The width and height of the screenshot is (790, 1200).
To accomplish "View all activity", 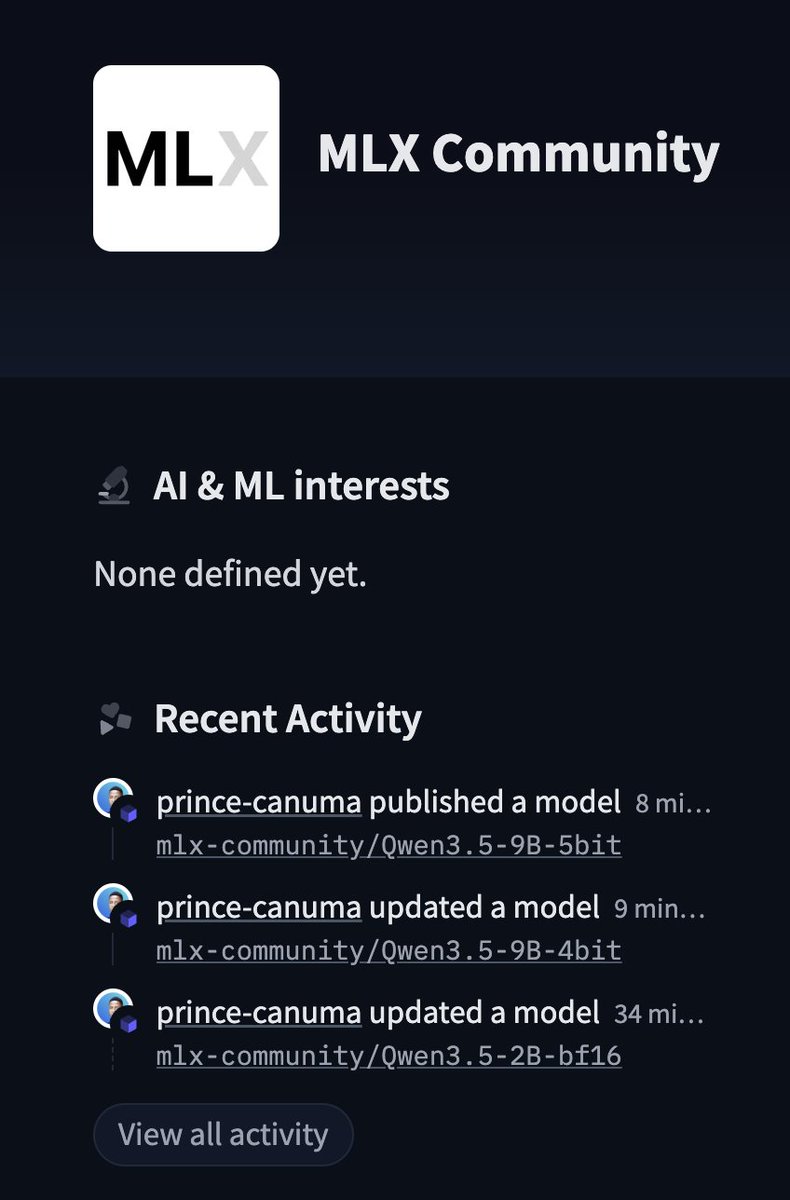I will tap(223, 1135).
